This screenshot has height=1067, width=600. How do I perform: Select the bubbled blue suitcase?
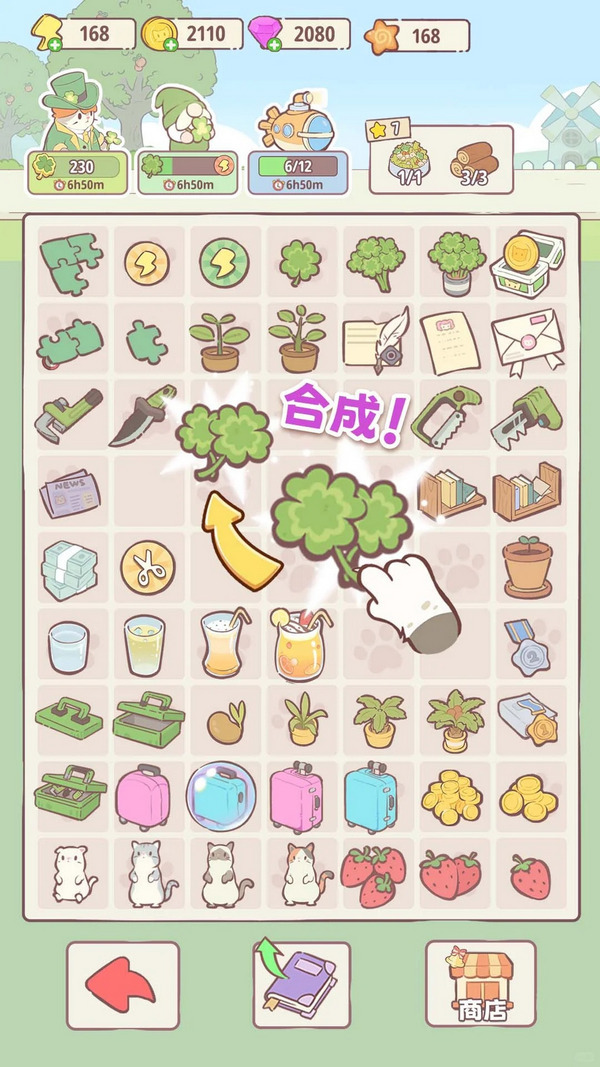pyautogui.click(x=220, y=796)
